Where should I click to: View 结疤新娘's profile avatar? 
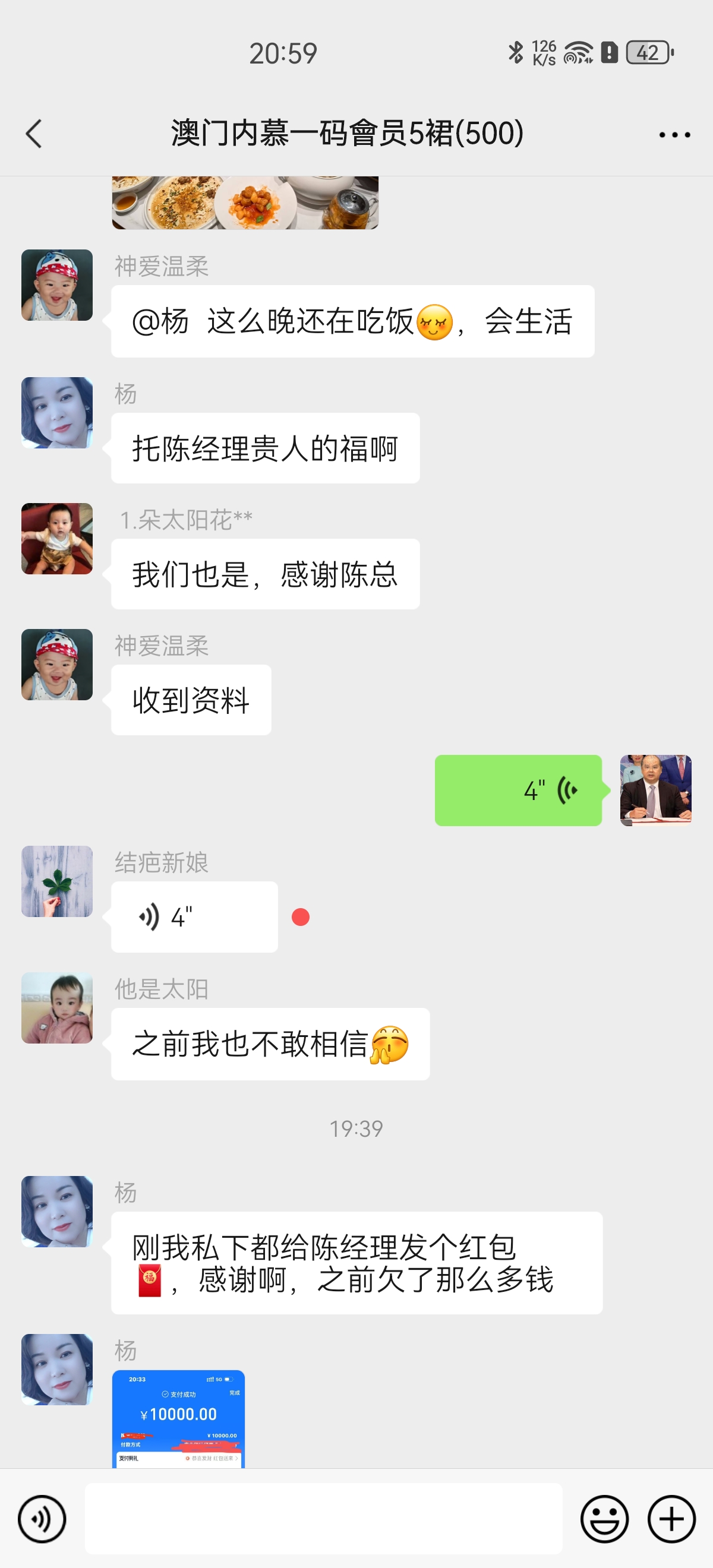tap(57, 881)
